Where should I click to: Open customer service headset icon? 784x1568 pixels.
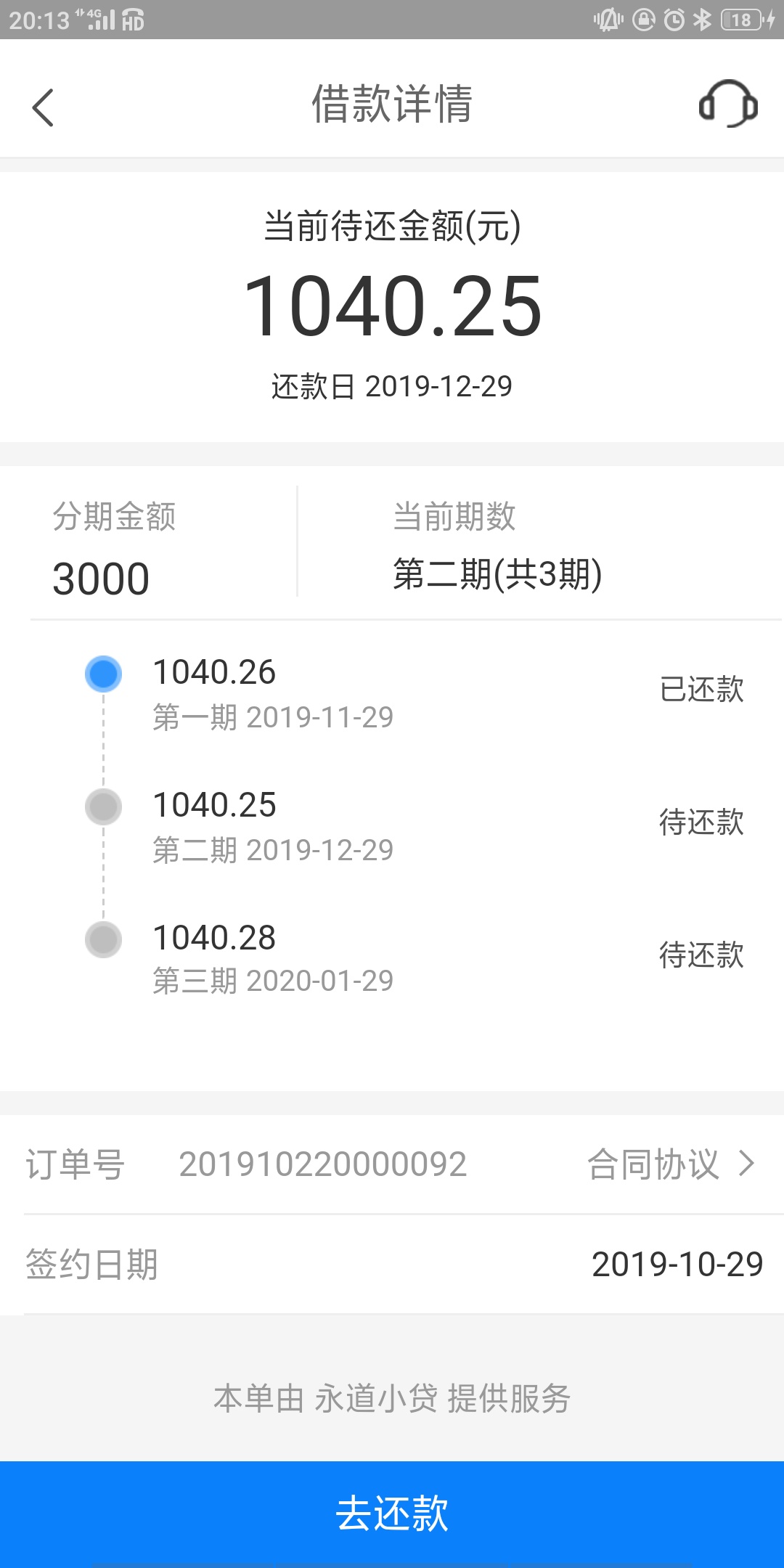click(728, 104)
